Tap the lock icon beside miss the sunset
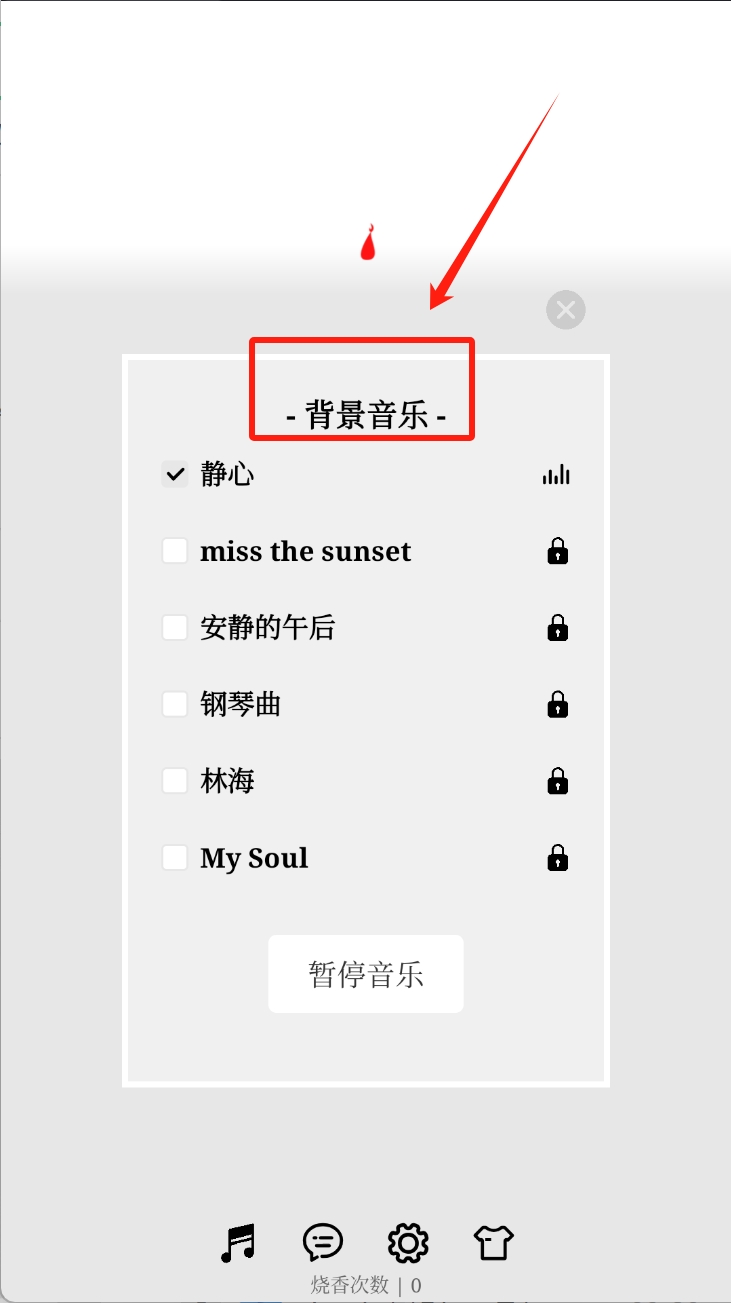 [x=558, y=551]
